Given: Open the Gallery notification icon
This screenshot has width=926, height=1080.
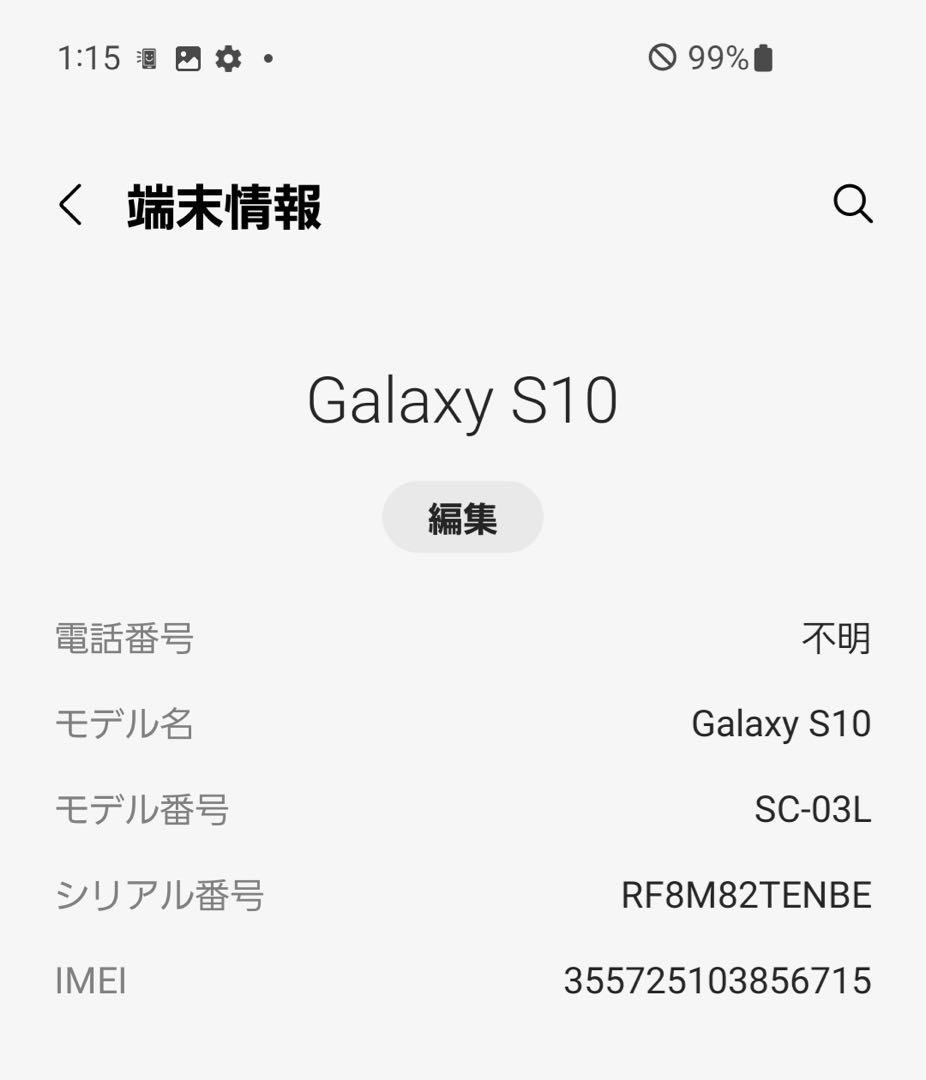Looking at the screenshot, I should click(x=186, y=60).
